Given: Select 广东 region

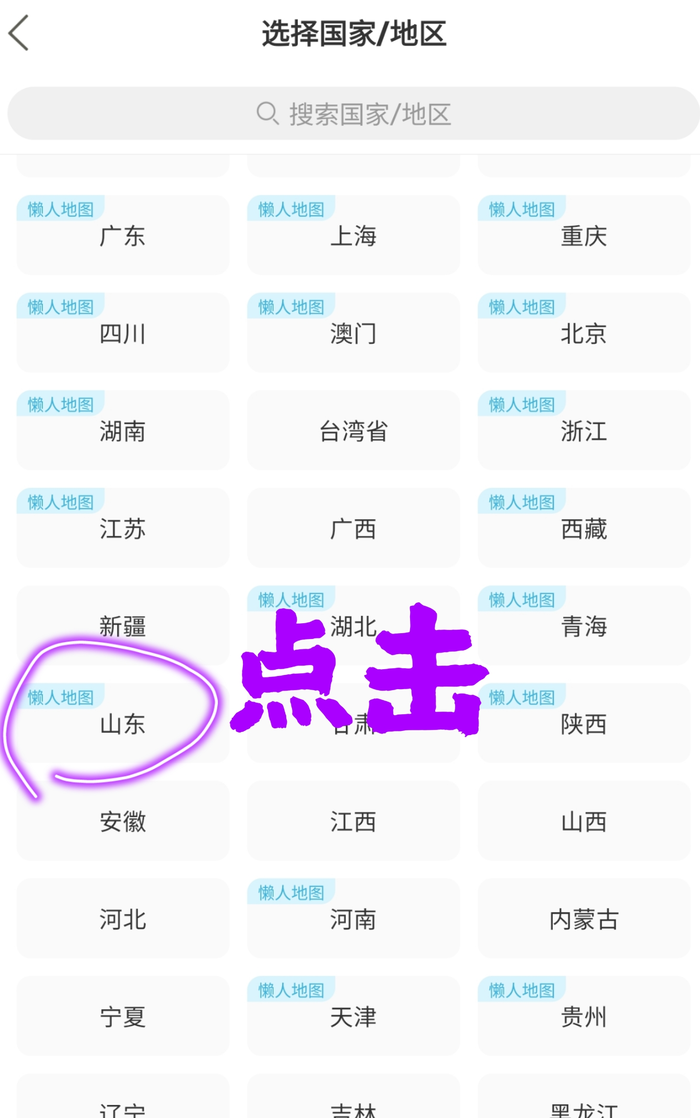Looking at the screenshot, I should pyautogui.click(x=123, y=236).
